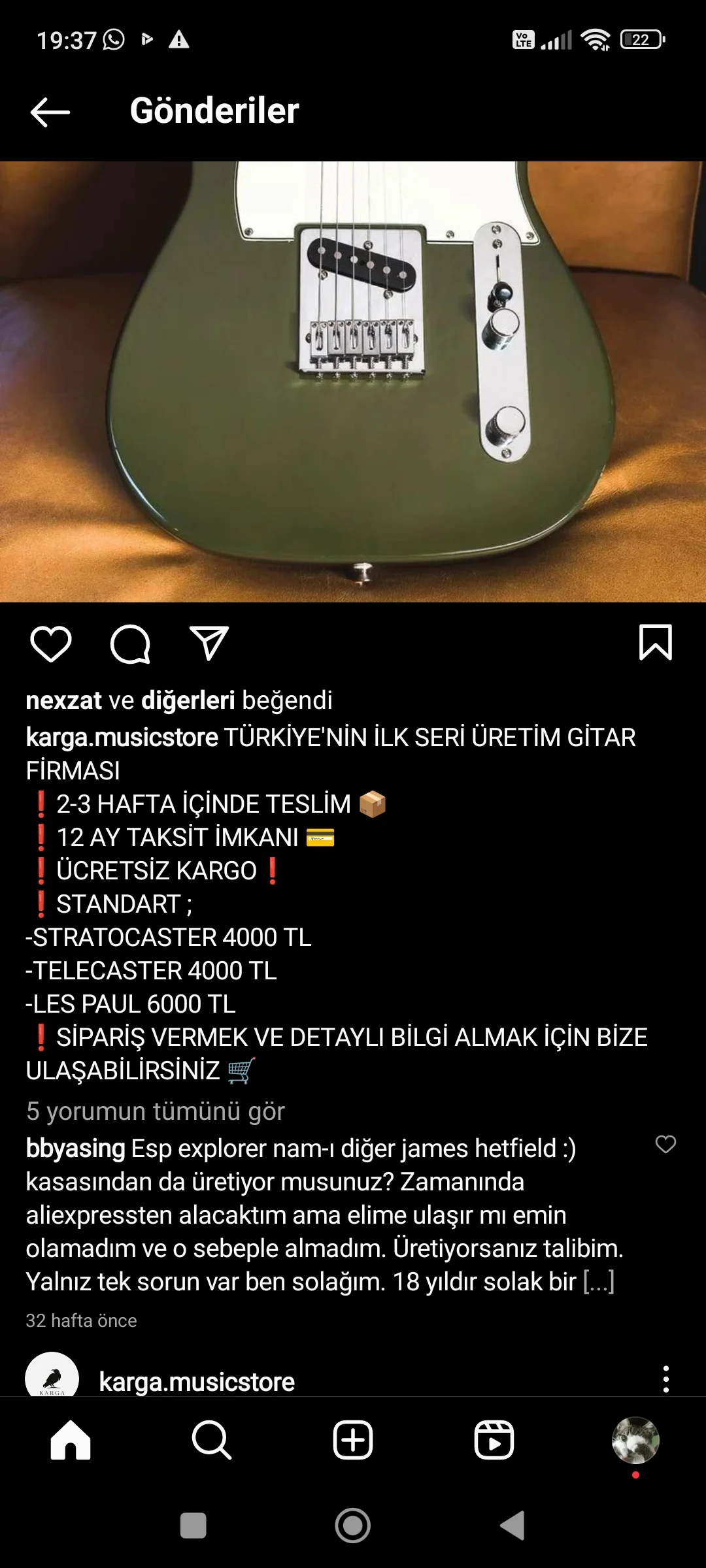The height and width of the screenshot is (1568, 706).
Task: Switch to the Home tab
Action: coord(71,1440)
